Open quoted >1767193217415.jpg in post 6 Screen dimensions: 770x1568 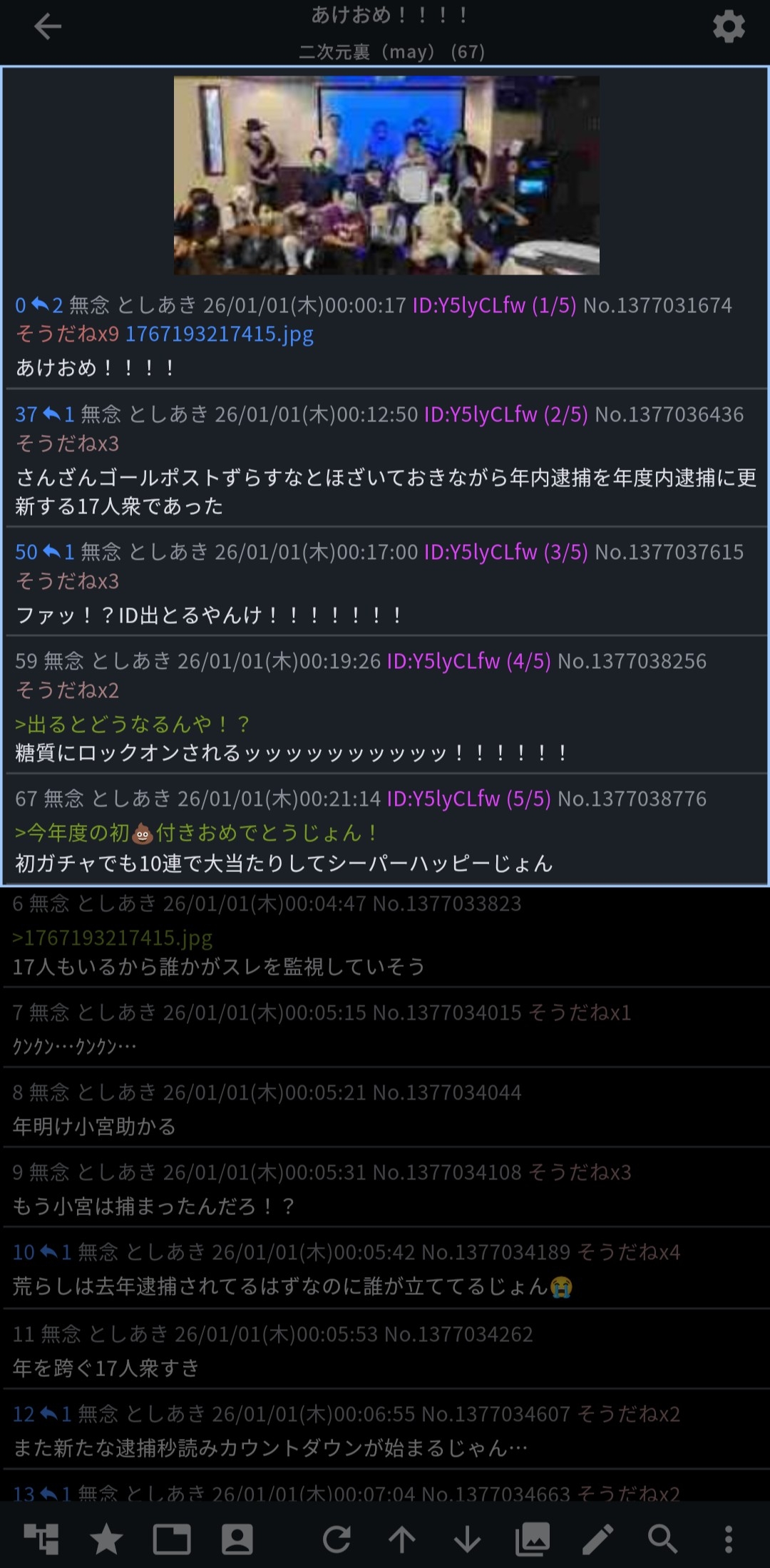pos(112,938)
